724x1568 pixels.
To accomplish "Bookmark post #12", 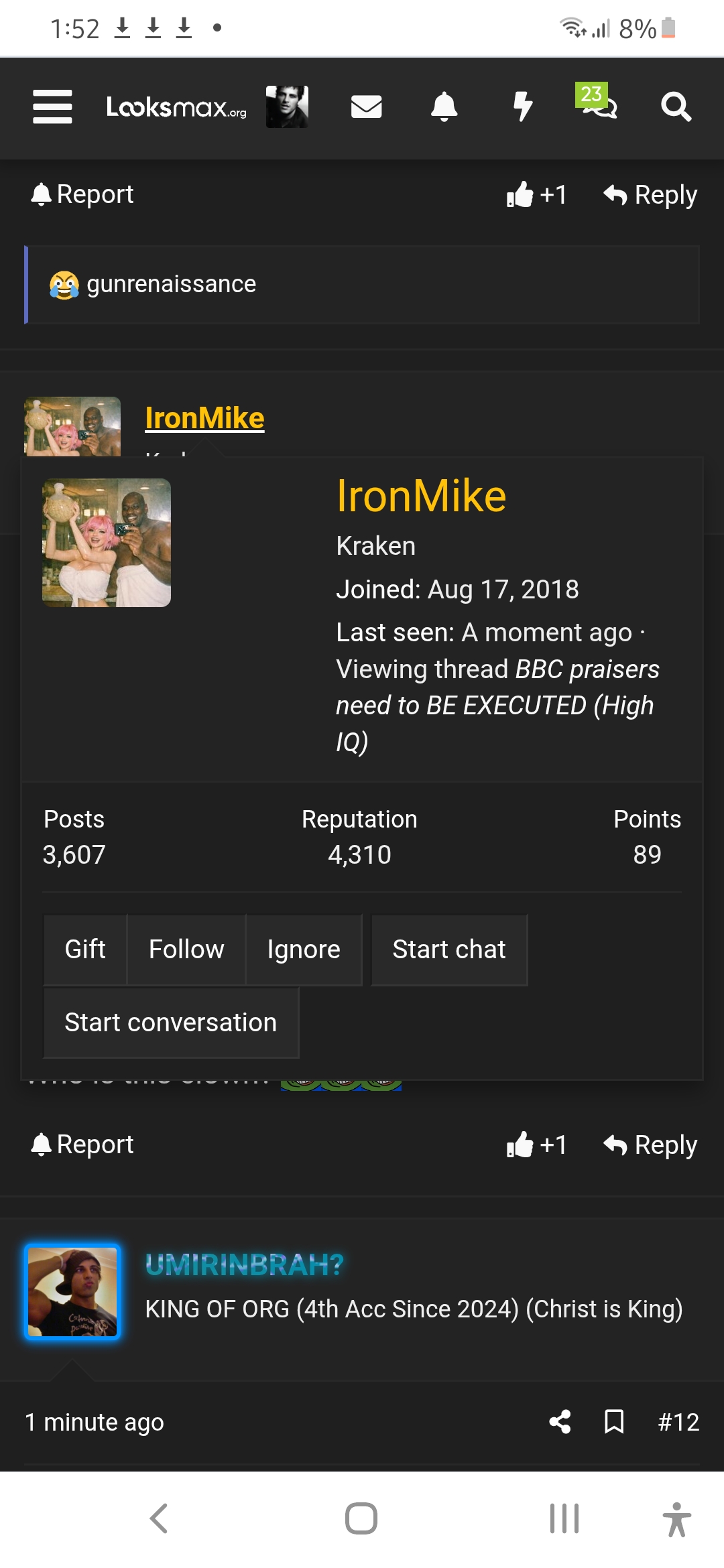I will (614, 1421).
